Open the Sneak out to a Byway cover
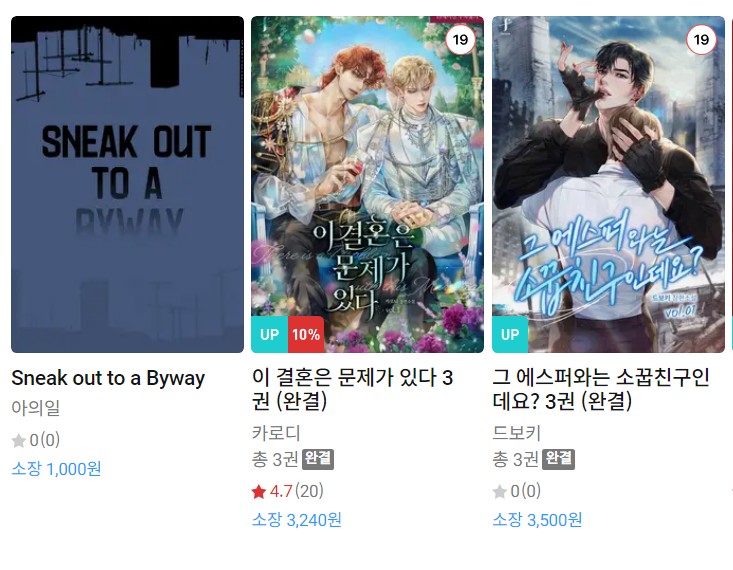 coord(127,185)
